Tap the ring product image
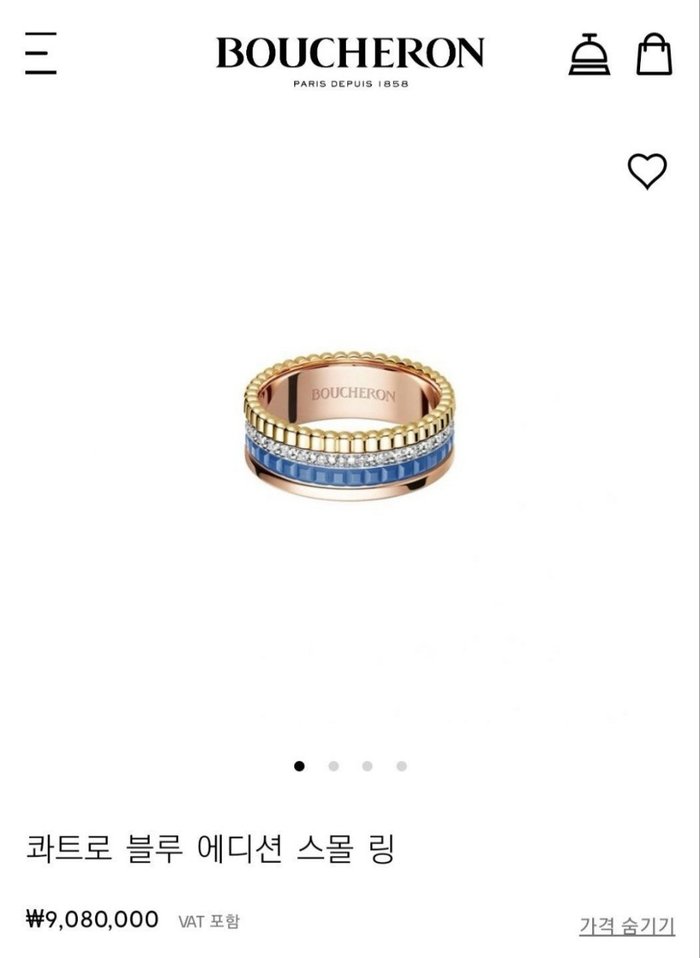Screen dimensions: 700x958 [348, 426]
